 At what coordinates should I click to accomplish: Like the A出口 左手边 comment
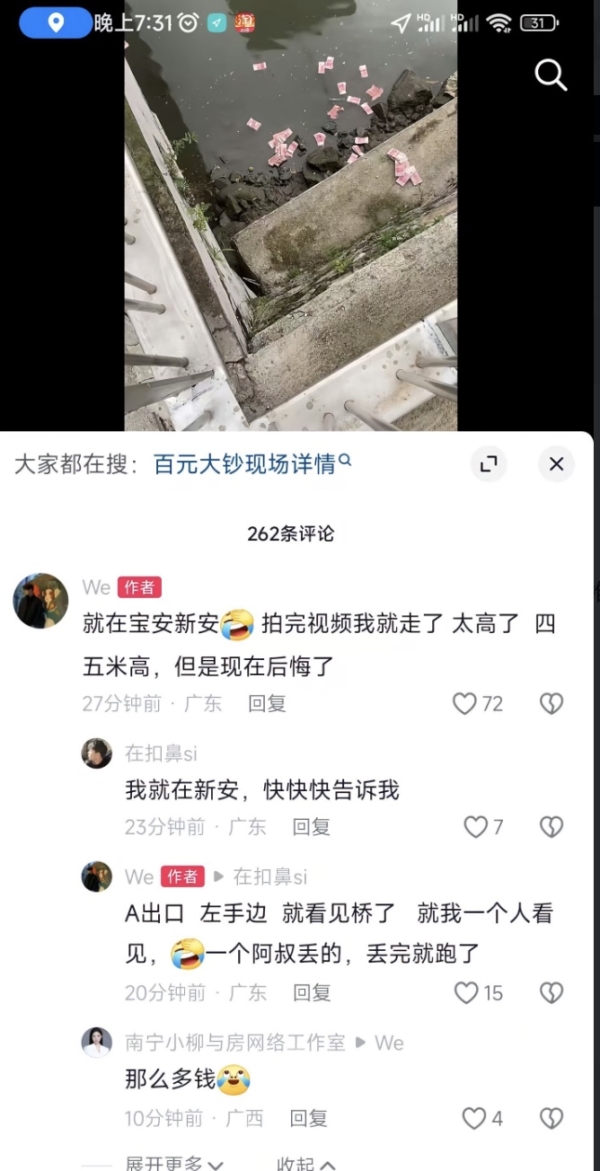point(466,993)
